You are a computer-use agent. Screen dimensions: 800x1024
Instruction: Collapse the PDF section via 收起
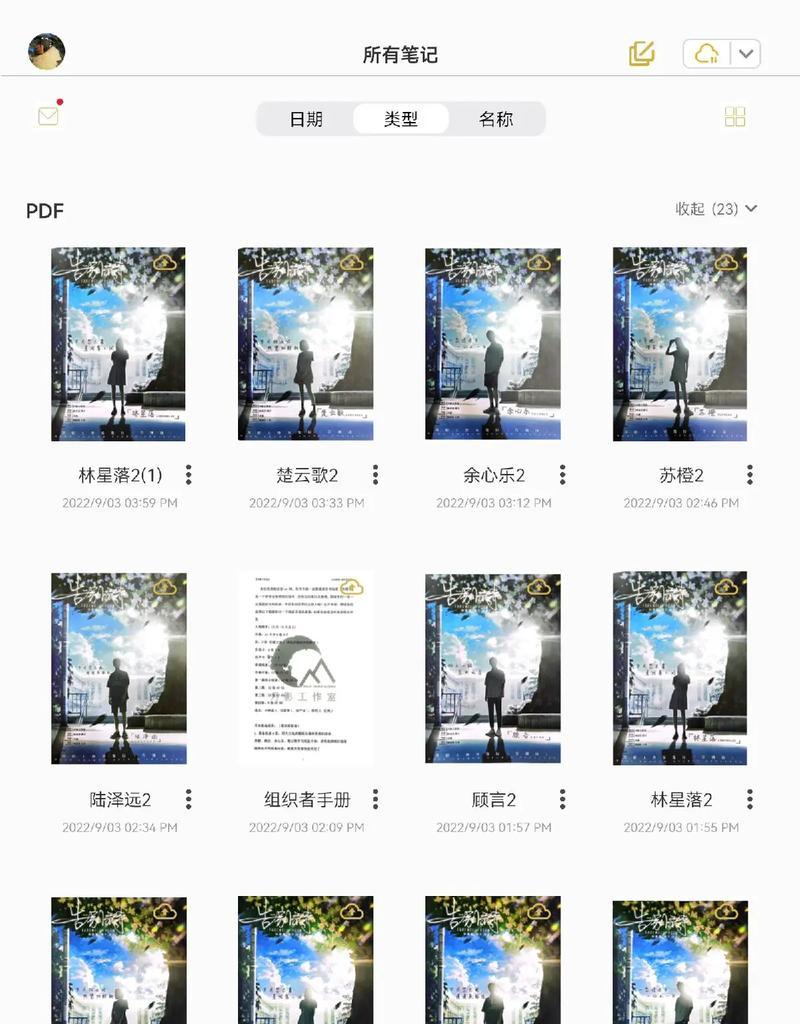pos(716,209)
